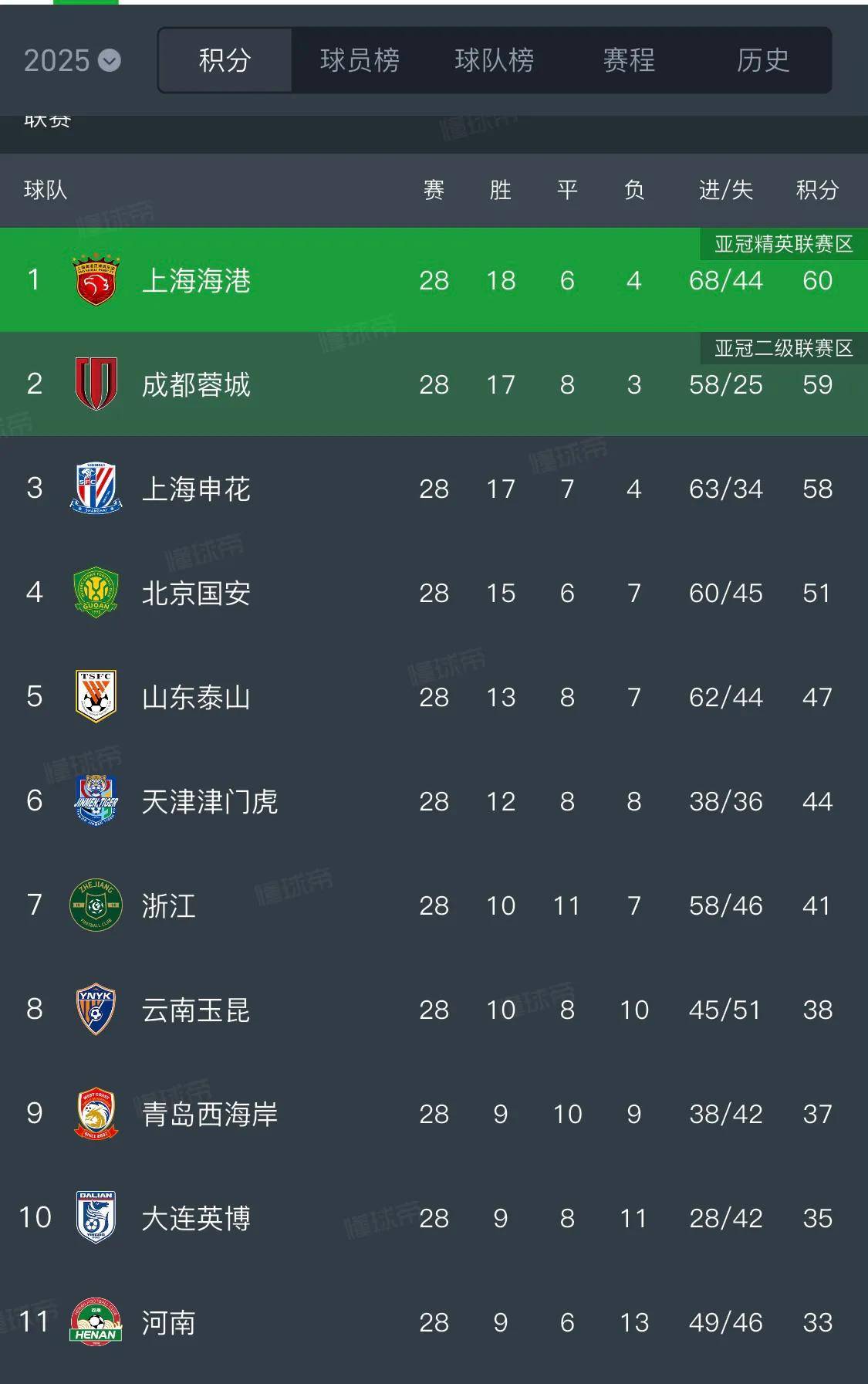This screenshot has height=1384, width=868.
Task: Open the 赛程 tab
Action: [x=629, y=60]
